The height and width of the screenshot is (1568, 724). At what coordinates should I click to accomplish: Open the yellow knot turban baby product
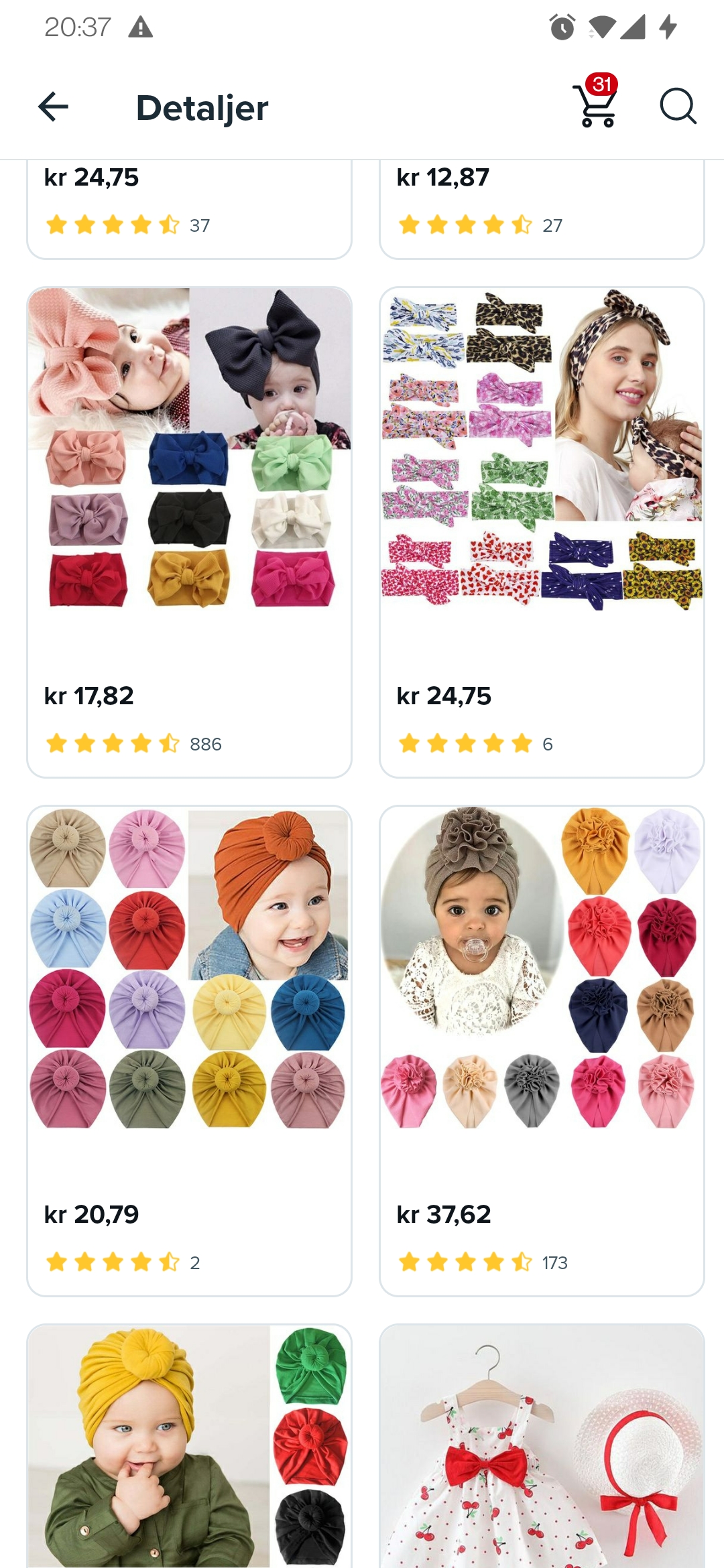189,1446
